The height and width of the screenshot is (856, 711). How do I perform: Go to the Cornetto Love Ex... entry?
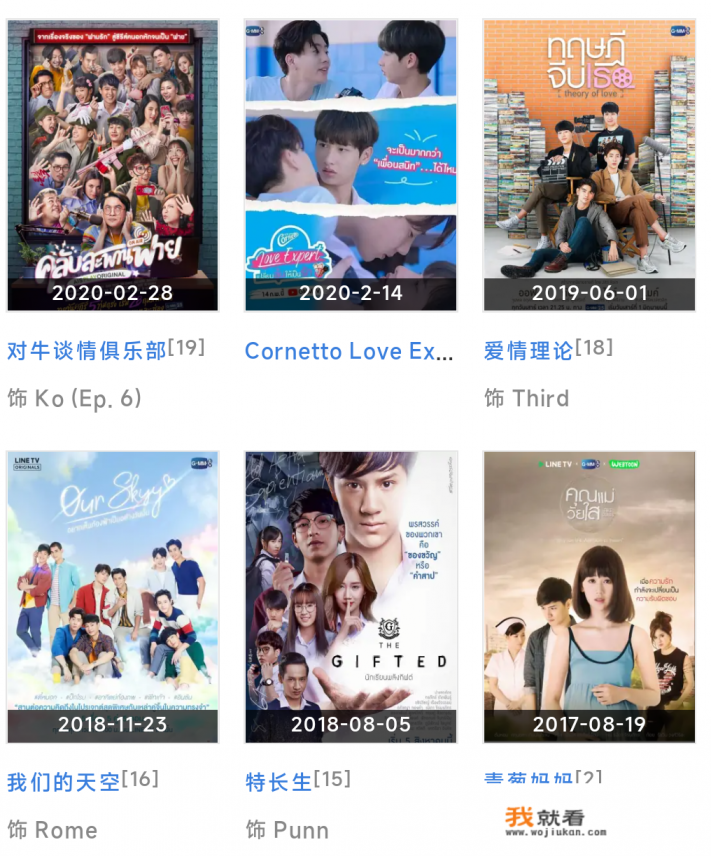[x=348, y=352]
